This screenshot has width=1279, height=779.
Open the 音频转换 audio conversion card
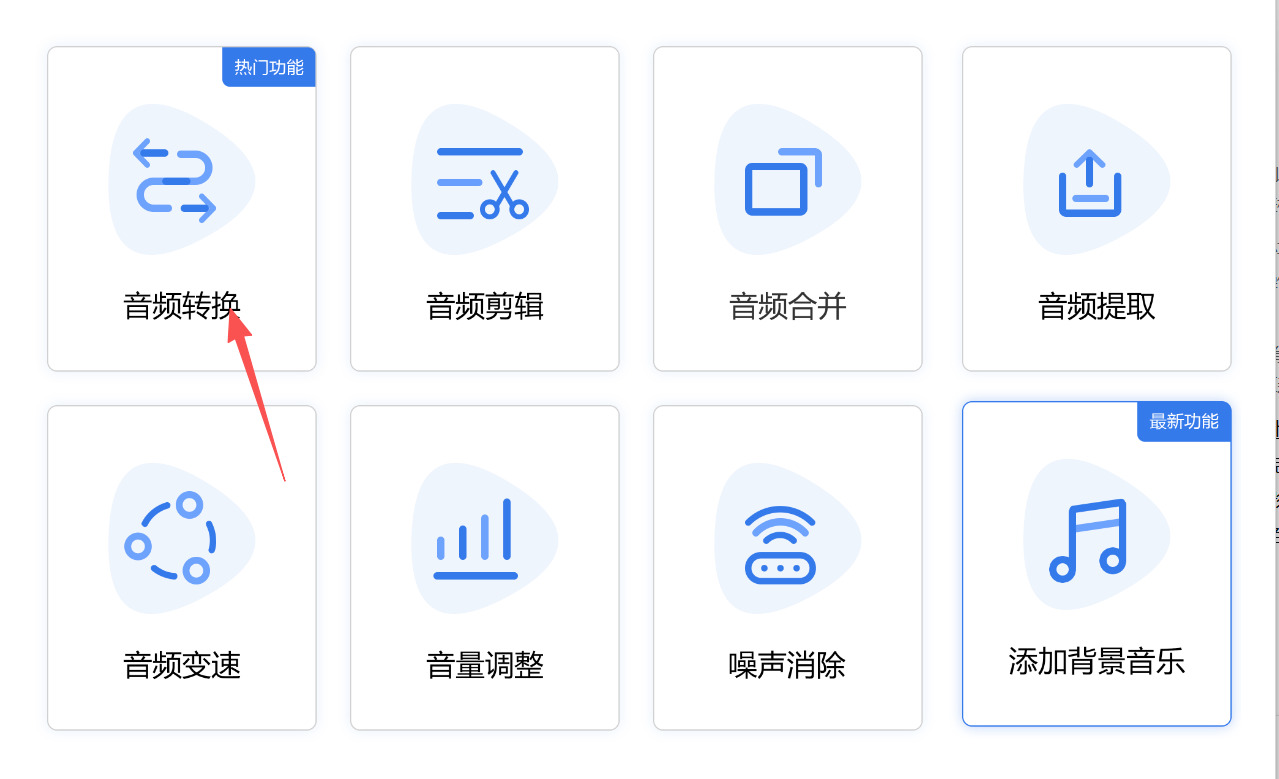click(x=181, y=209)
